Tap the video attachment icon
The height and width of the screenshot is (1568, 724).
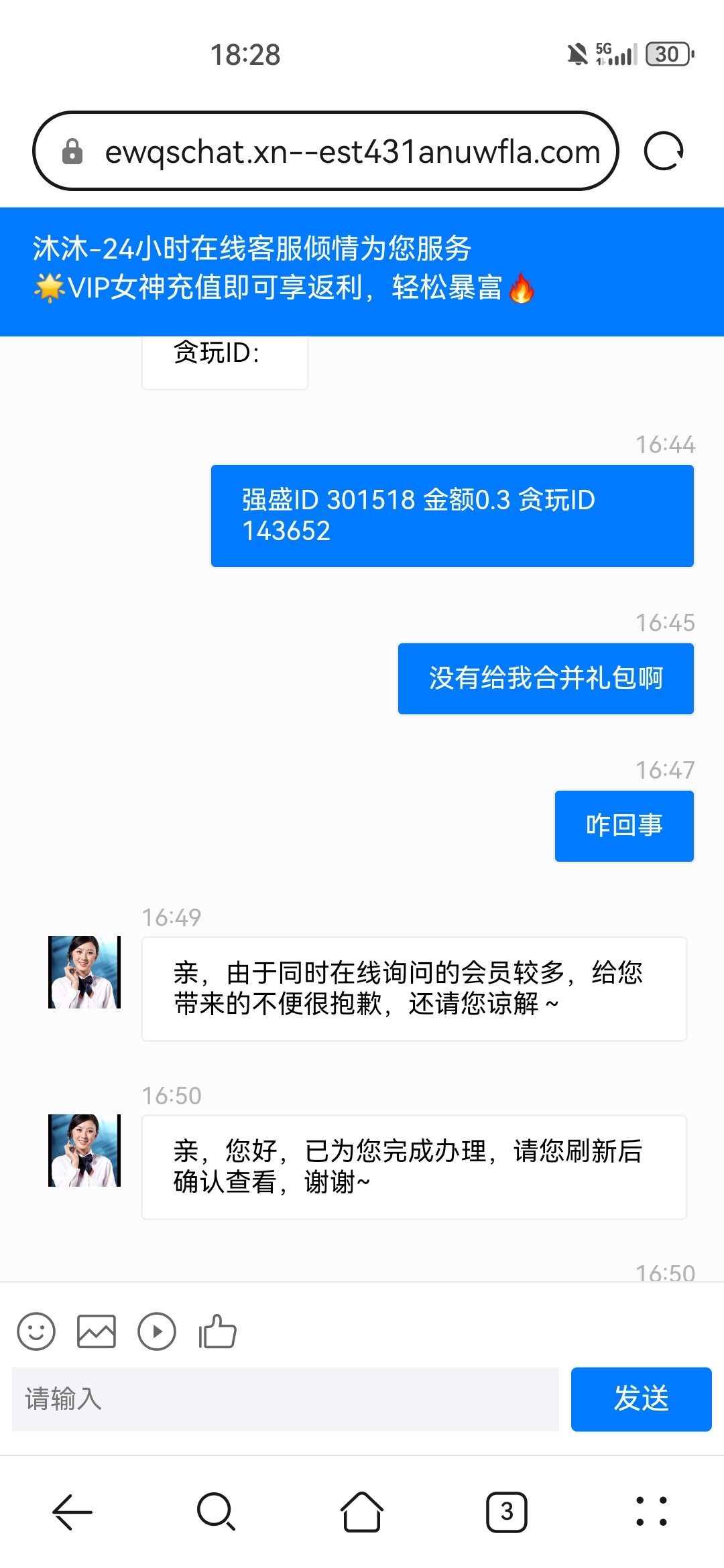click(x=157, y=1331)
